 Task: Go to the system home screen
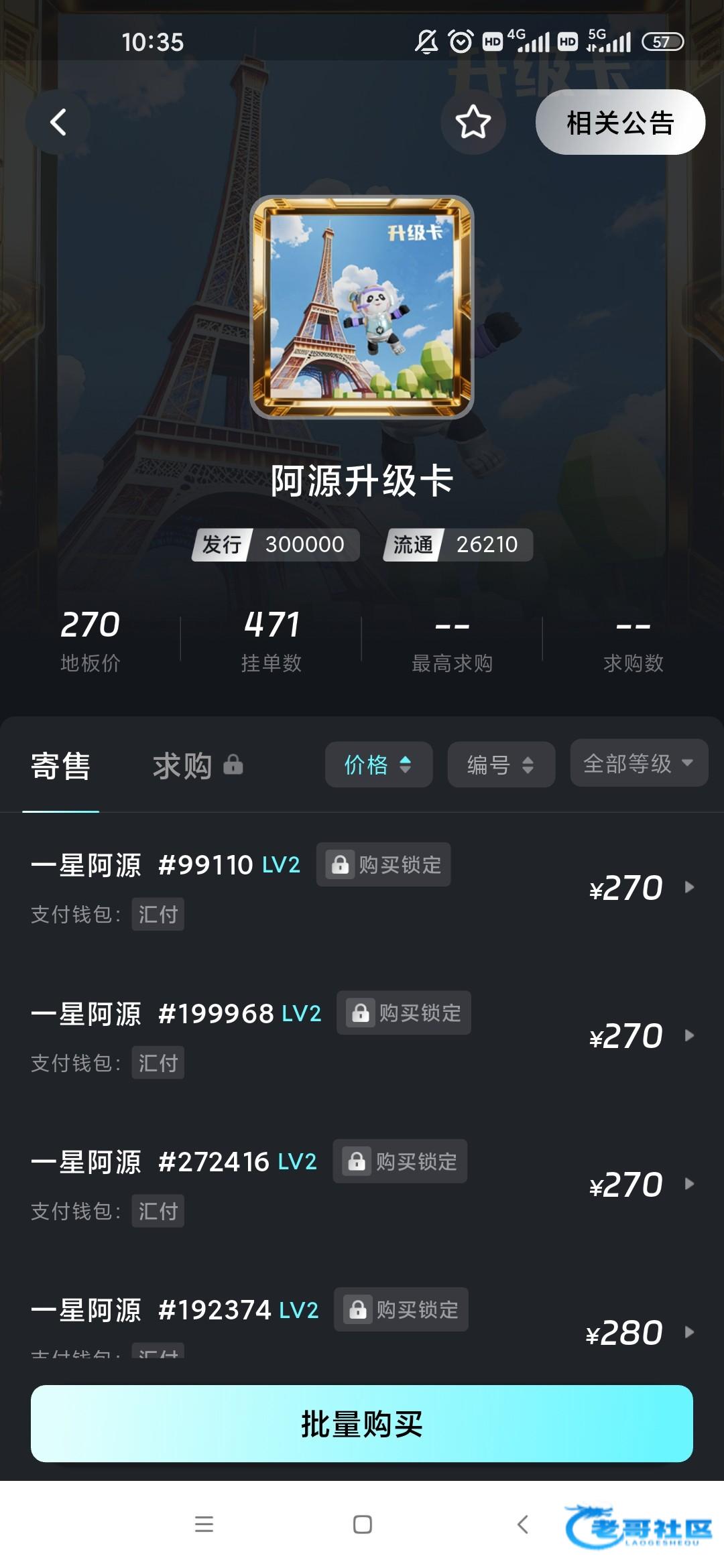click(362, 1524)
